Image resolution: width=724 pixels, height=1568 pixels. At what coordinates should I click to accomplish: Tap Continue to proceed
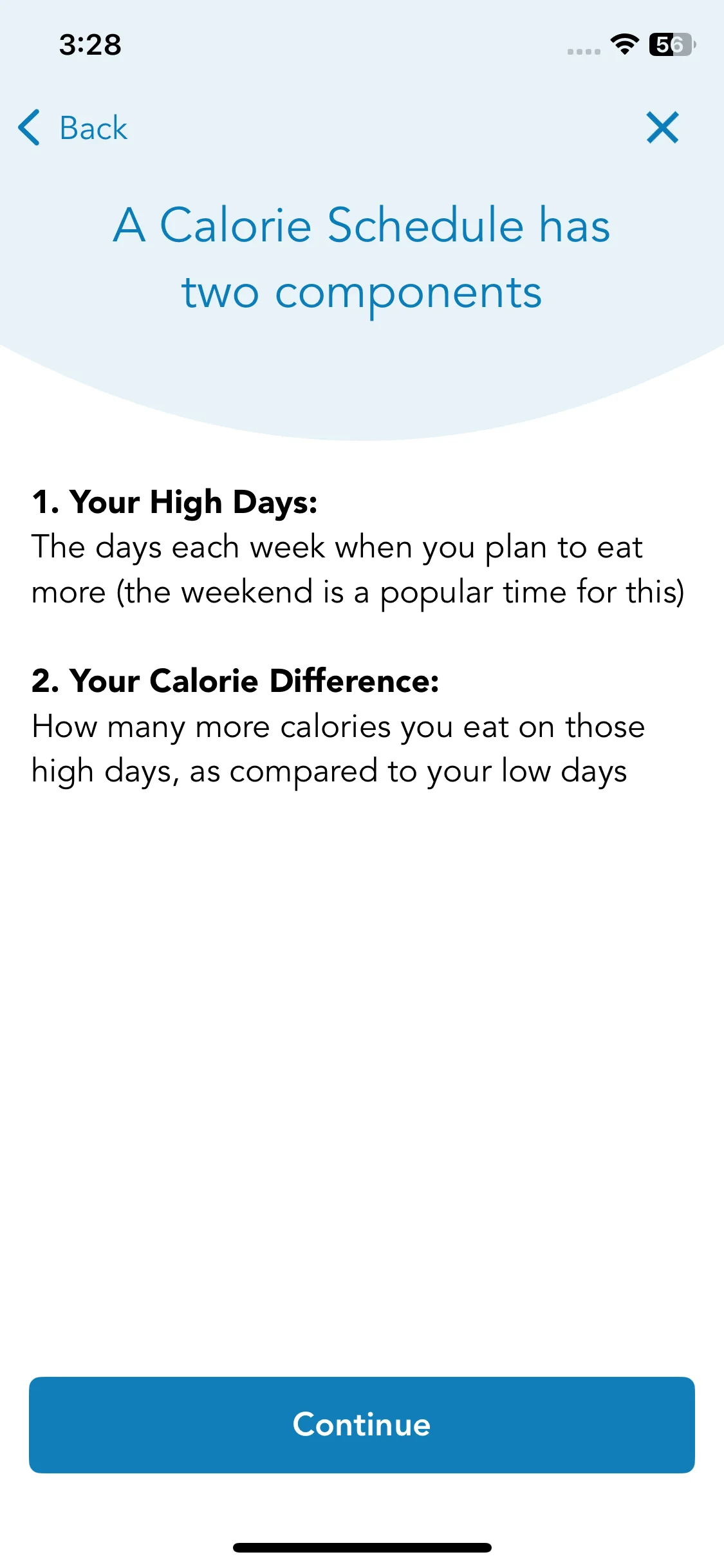(362, 1424)
